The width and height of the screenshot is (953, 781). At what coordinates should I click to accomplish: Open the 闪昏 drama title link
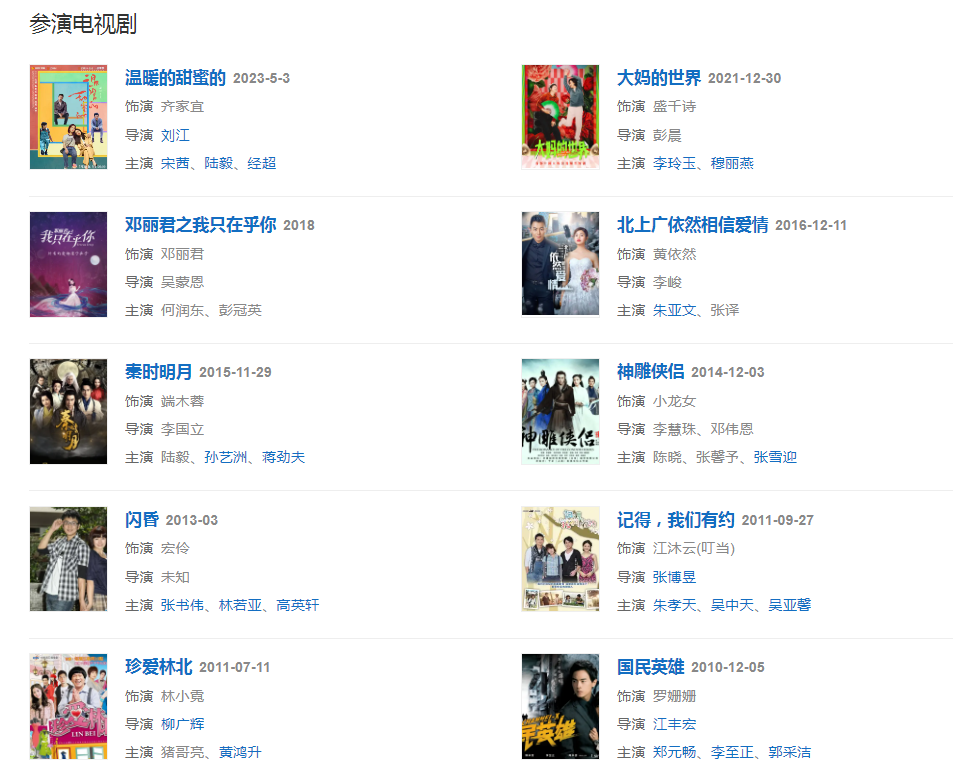141,520
